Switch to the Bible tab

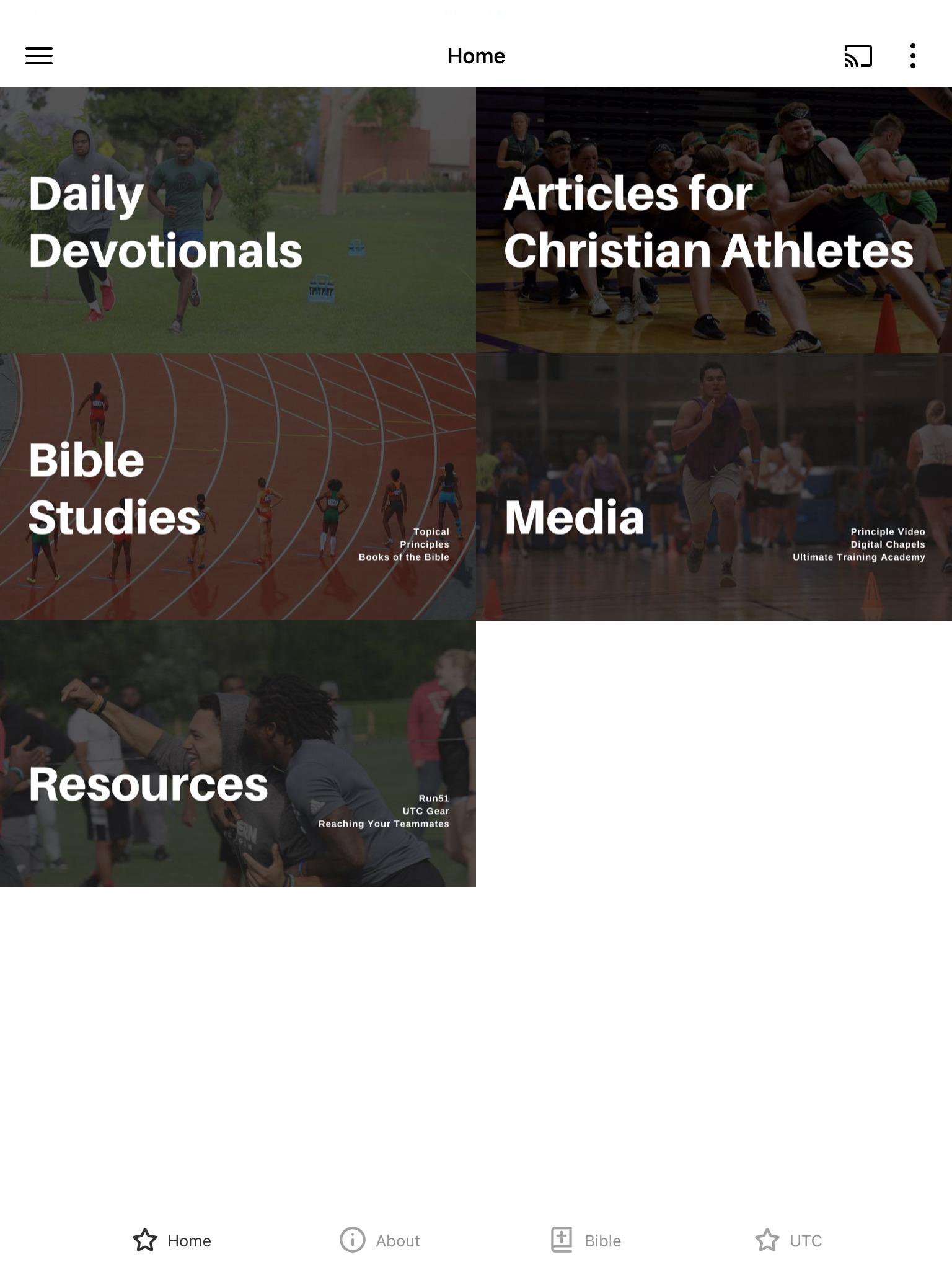click(x=586, y=1240)
